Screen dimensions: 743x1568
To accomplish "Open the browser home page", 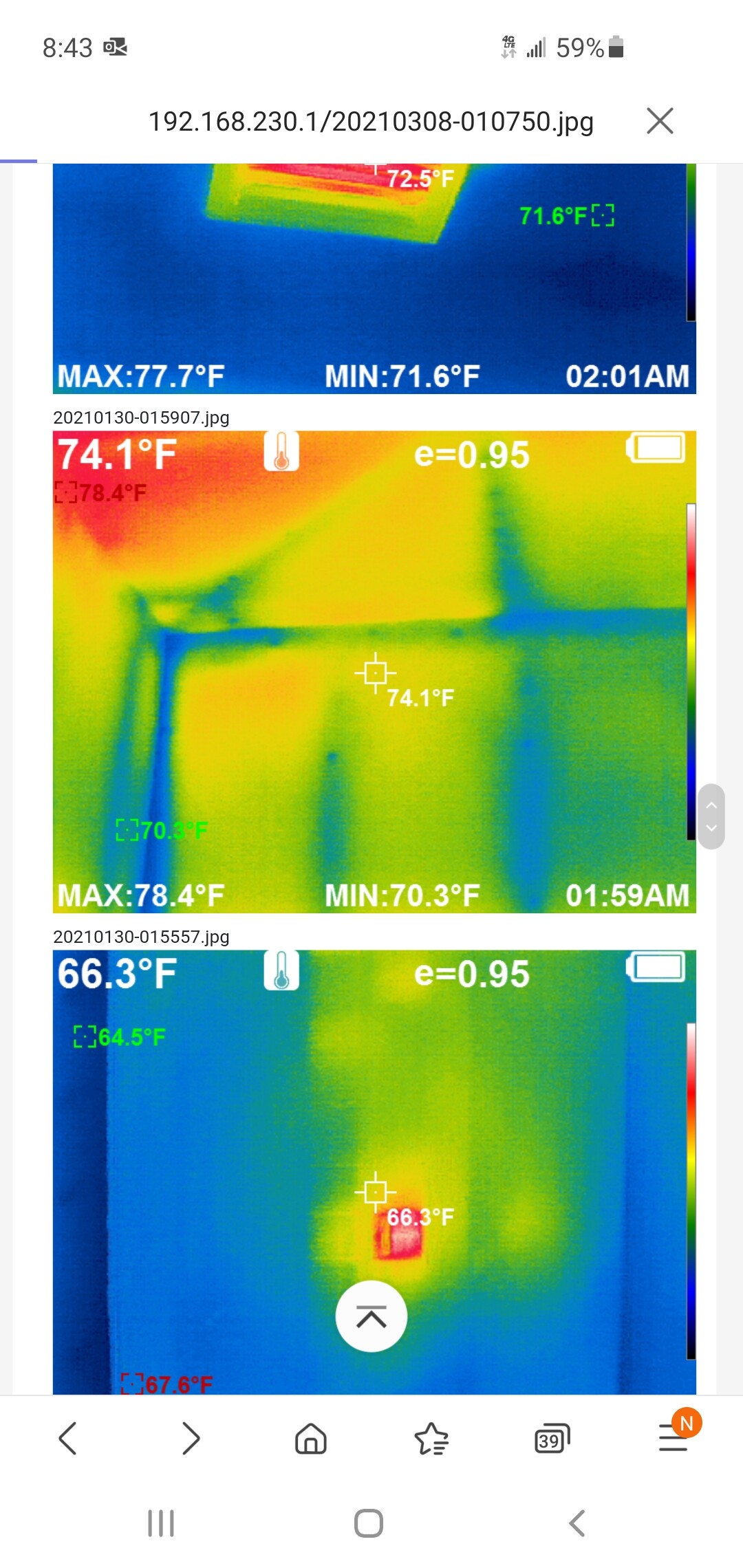I will tap(310, 1439).
